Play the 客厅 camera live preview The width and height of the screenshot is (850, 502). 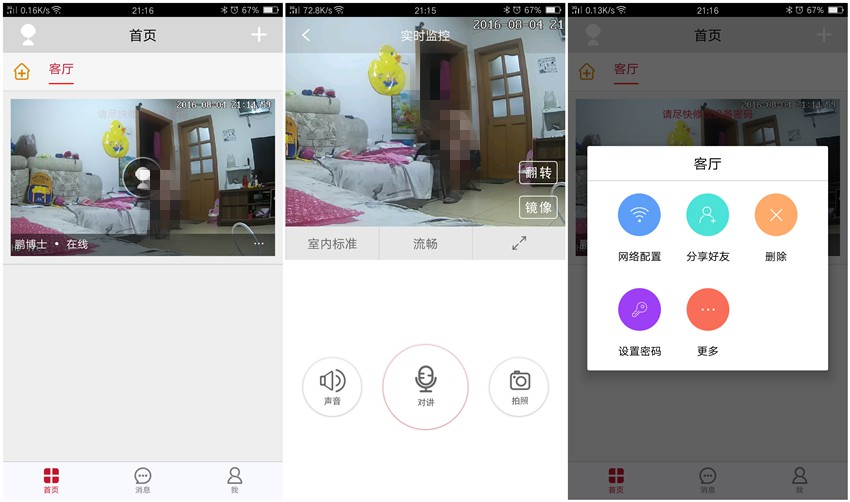pyautogui.click(x=143, y=177)
